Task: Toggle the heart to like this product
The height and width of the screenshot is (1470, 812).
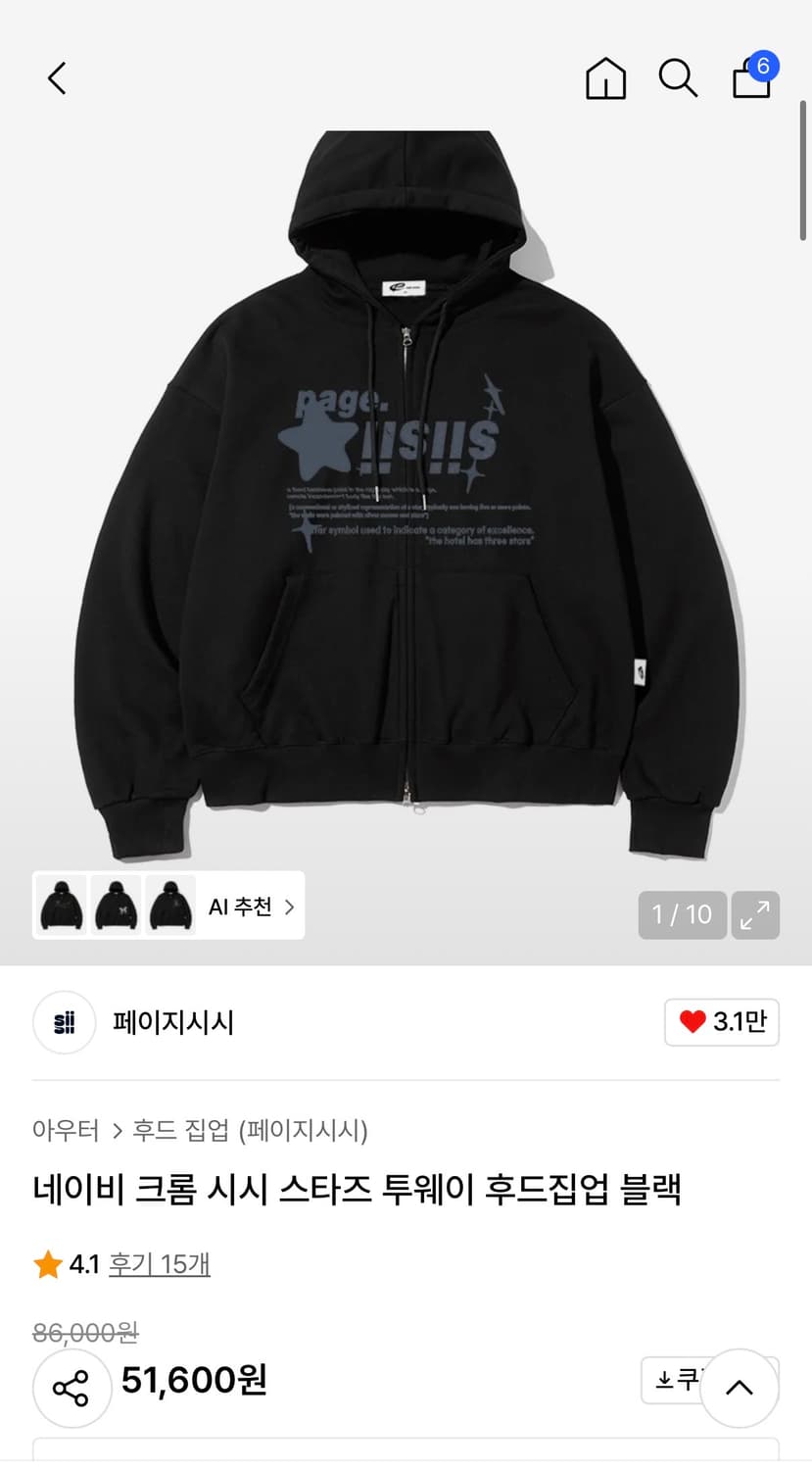Action: (x=722, y=1021)
